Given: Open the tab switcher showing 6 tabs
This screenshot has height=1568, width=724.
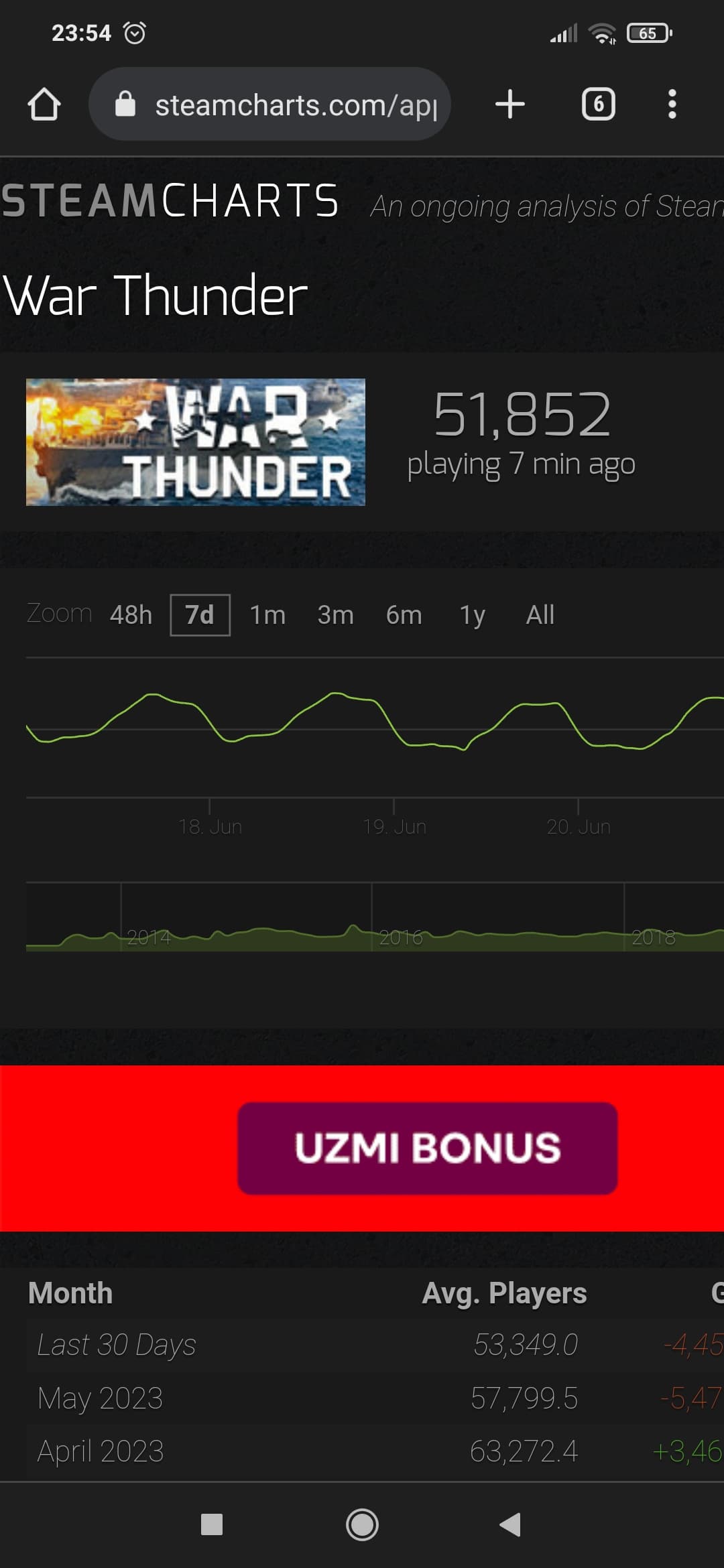Looking at the screenshot, I should pyautogui.click(x=598, y=105).
